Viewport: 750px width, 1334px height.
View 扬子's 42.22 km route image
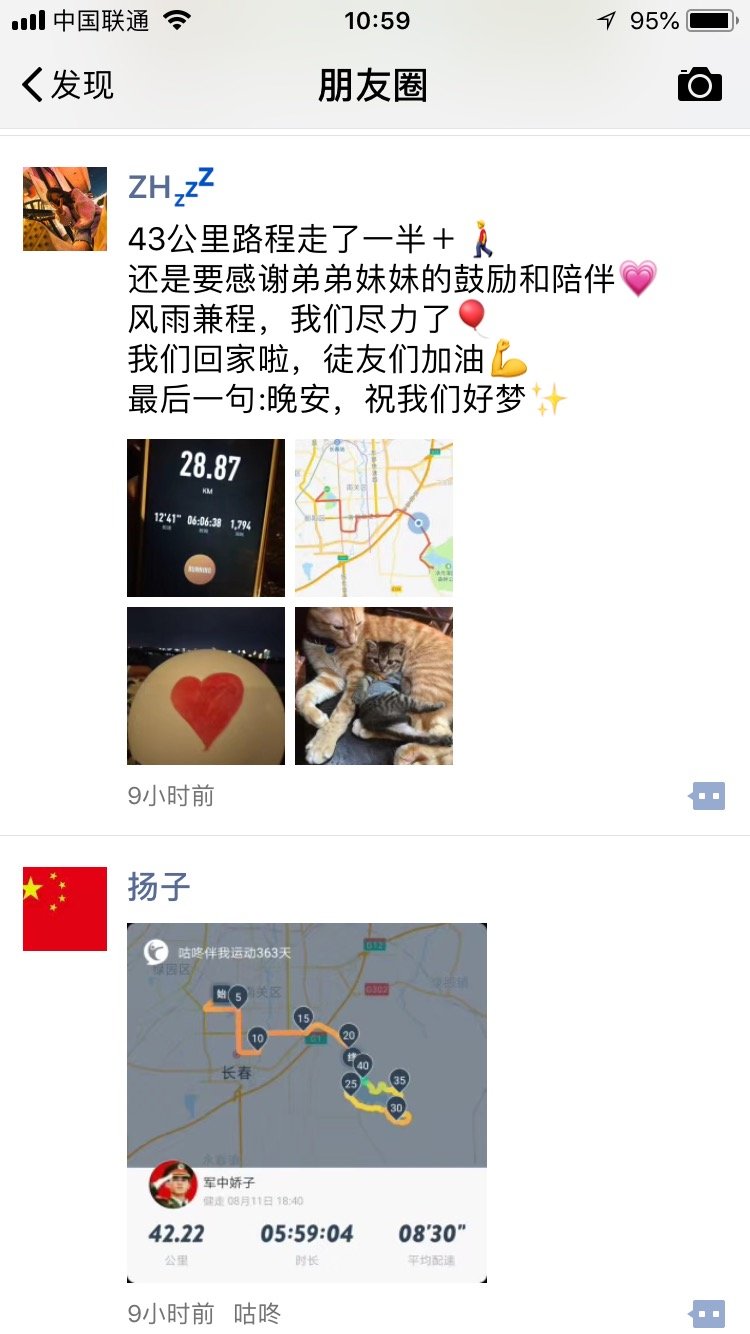tap(307, 1103)
